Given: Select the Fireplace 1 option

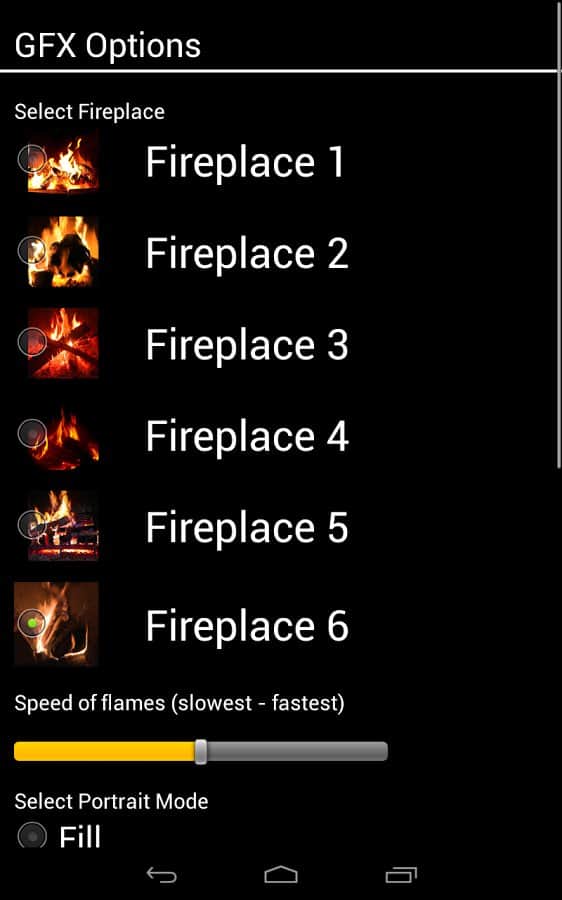Looking at the screenshot, I should tap(32, 159).
